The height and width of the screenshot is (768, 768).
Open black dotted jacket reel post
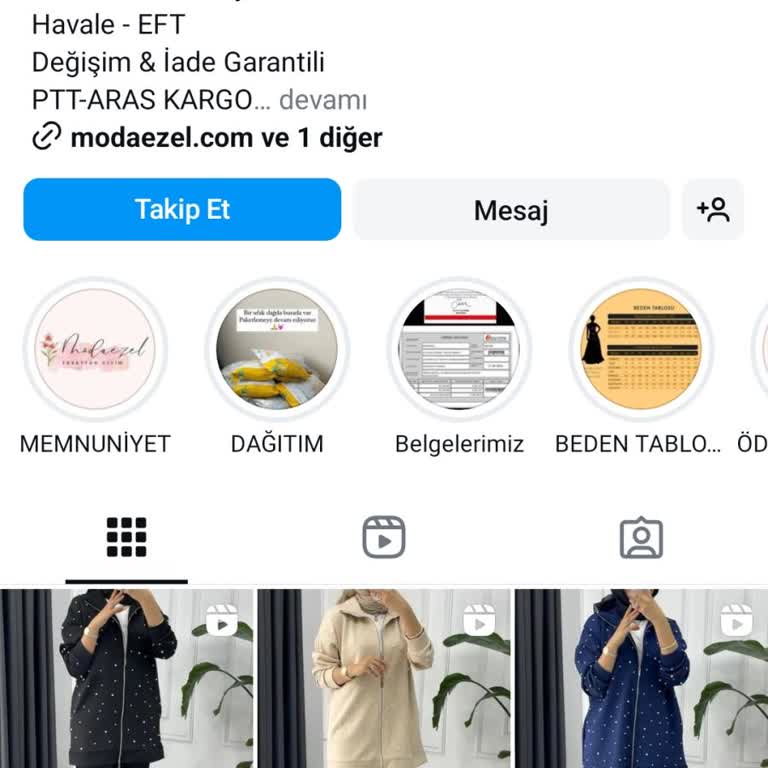(127, 680)
